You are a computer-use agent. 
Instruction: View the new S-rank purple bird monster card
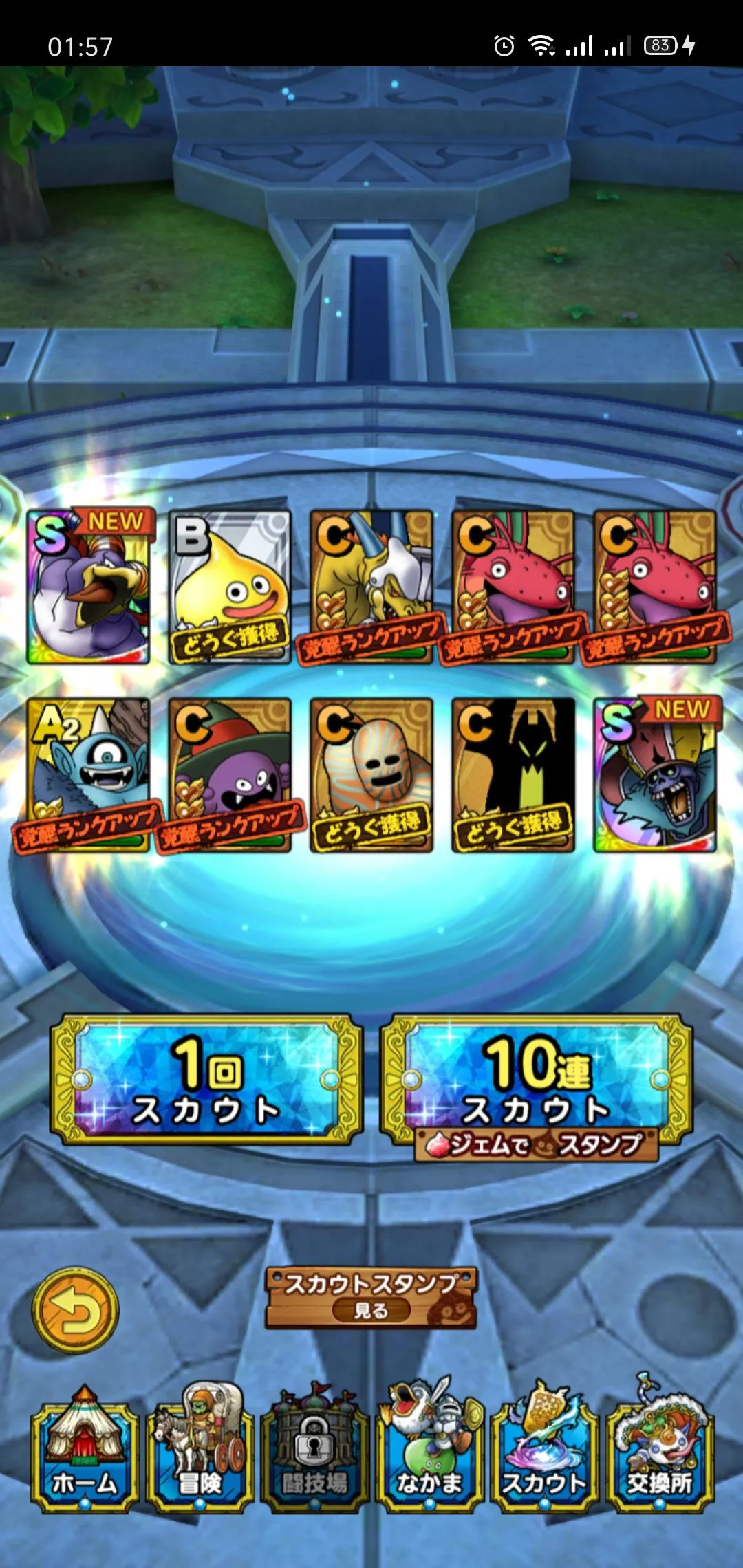88,587
